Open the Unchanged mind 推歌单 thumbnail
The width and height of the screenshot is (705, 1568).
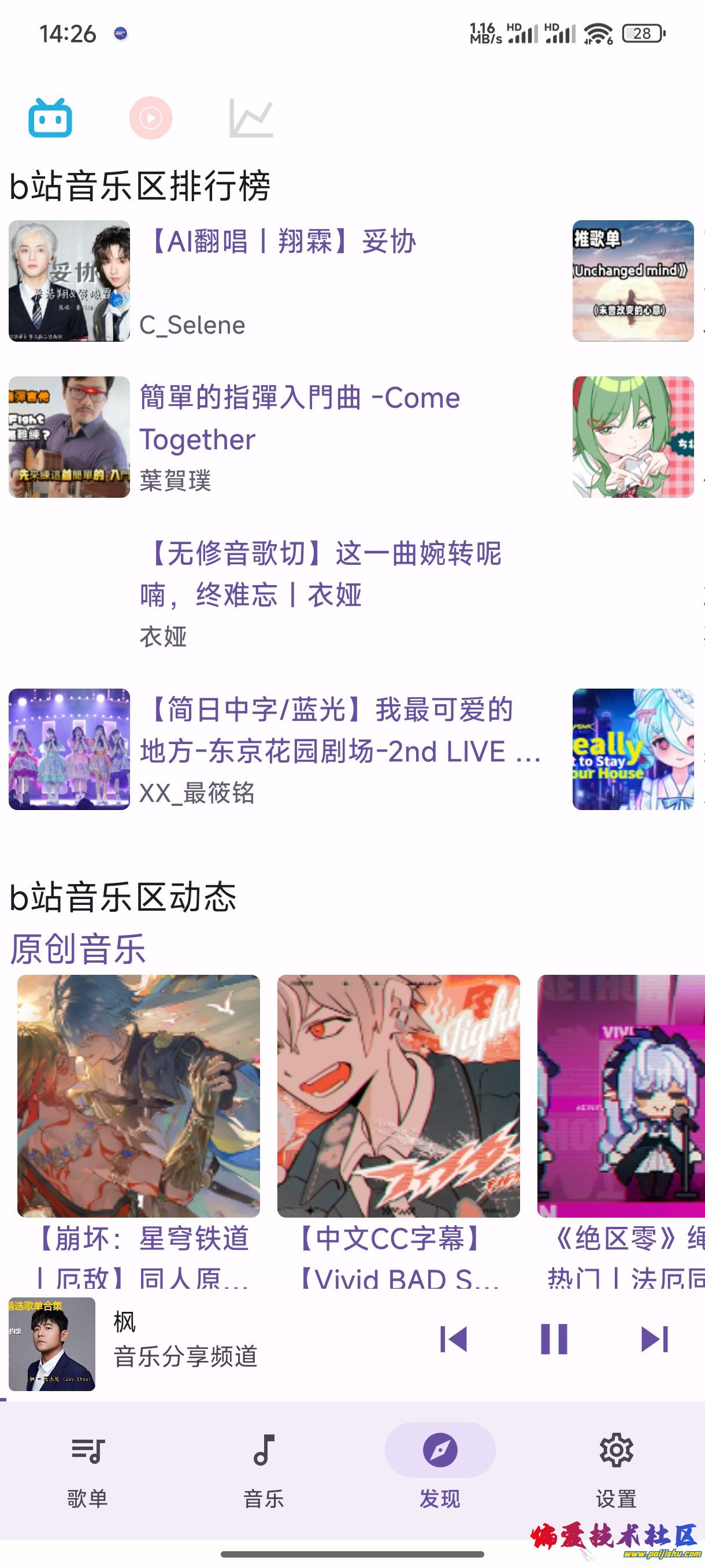click(x=633, y=281)
